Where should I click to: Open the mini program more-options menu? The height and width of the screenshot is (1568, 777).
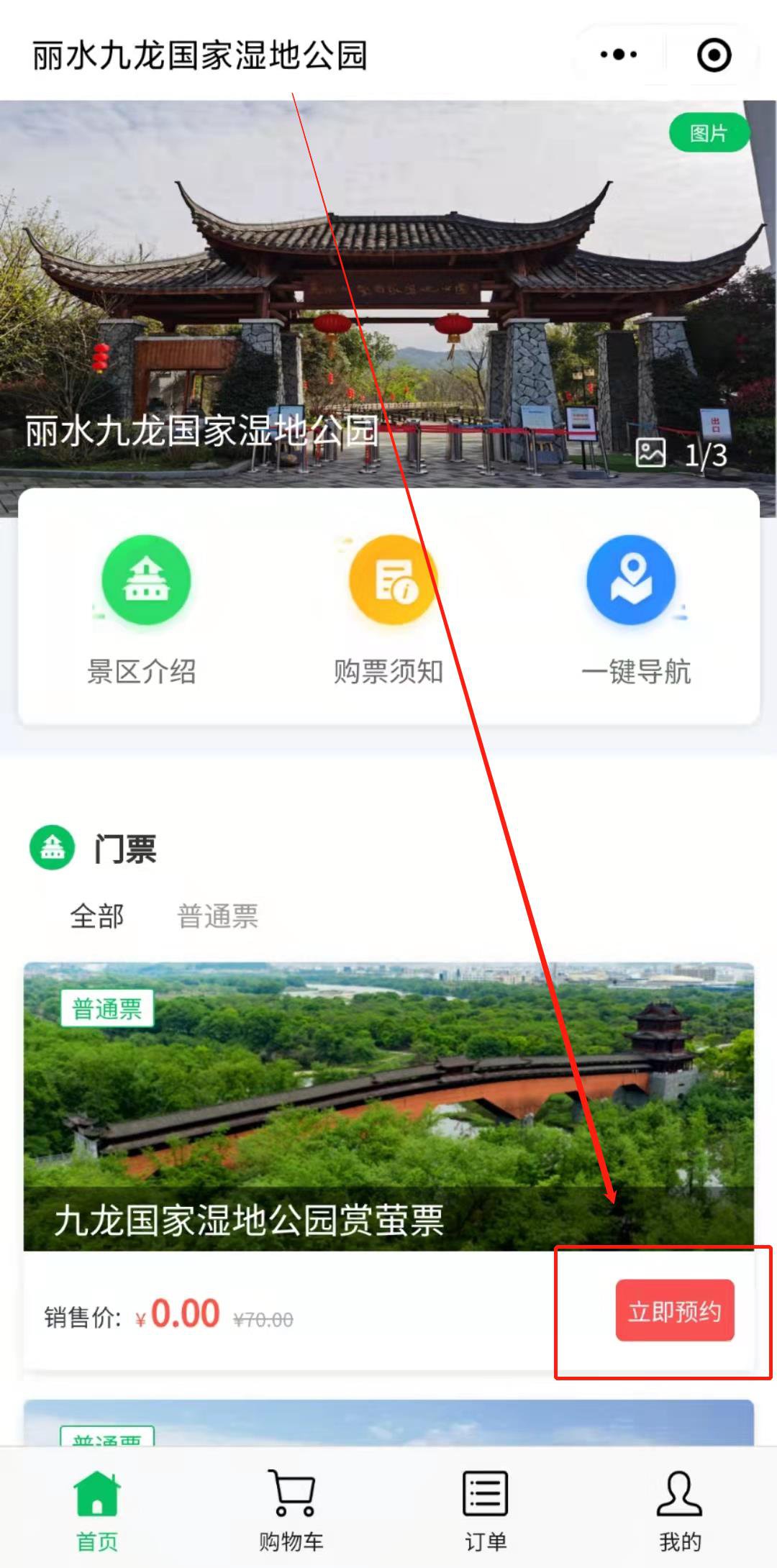pyautogui.click(x=619, y=55)
